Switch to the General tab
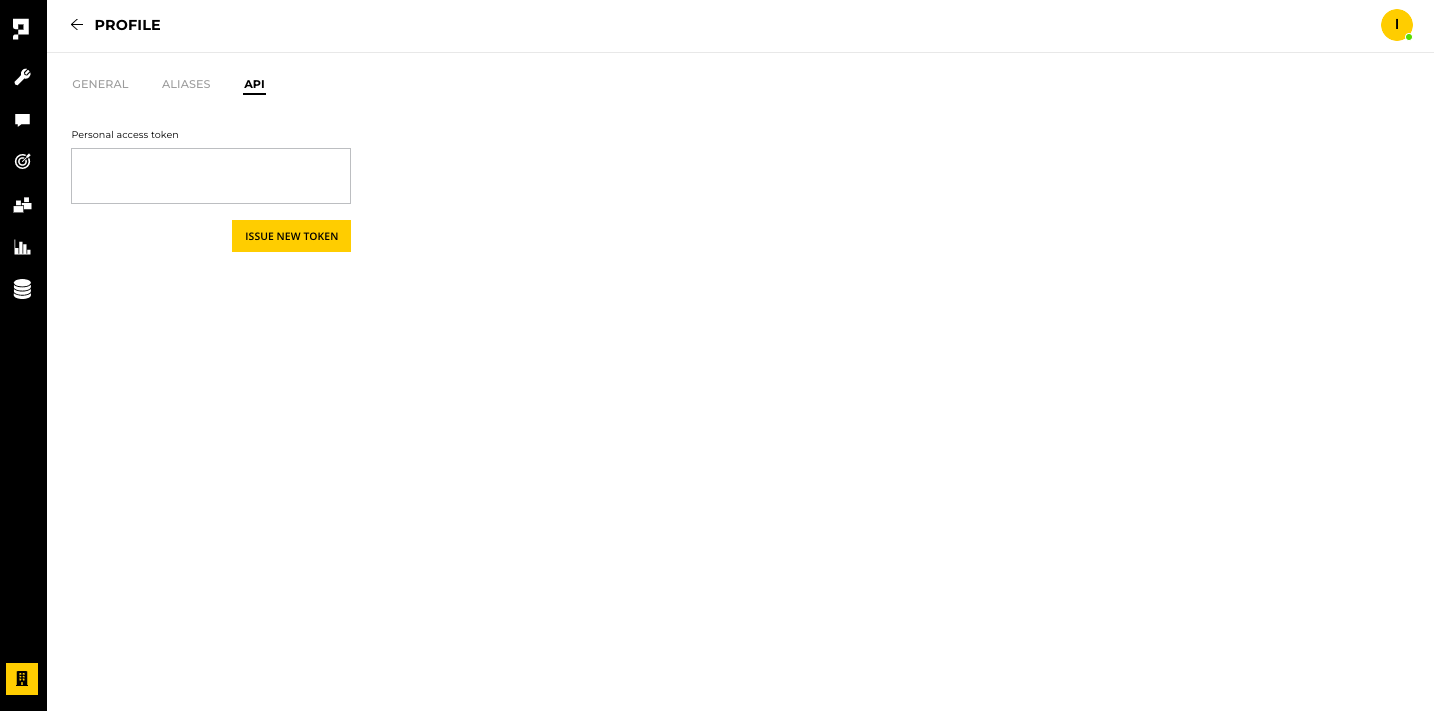 100,84
